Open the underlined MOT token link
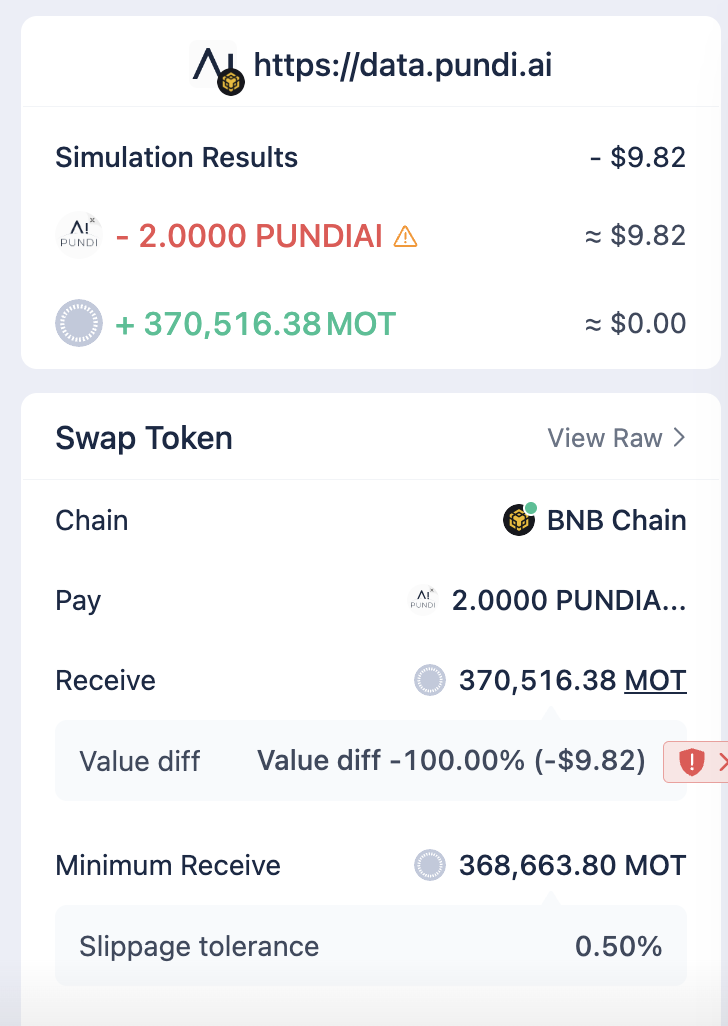The height and width of the screenshot is (1026, 728). [x=655, y=681]
